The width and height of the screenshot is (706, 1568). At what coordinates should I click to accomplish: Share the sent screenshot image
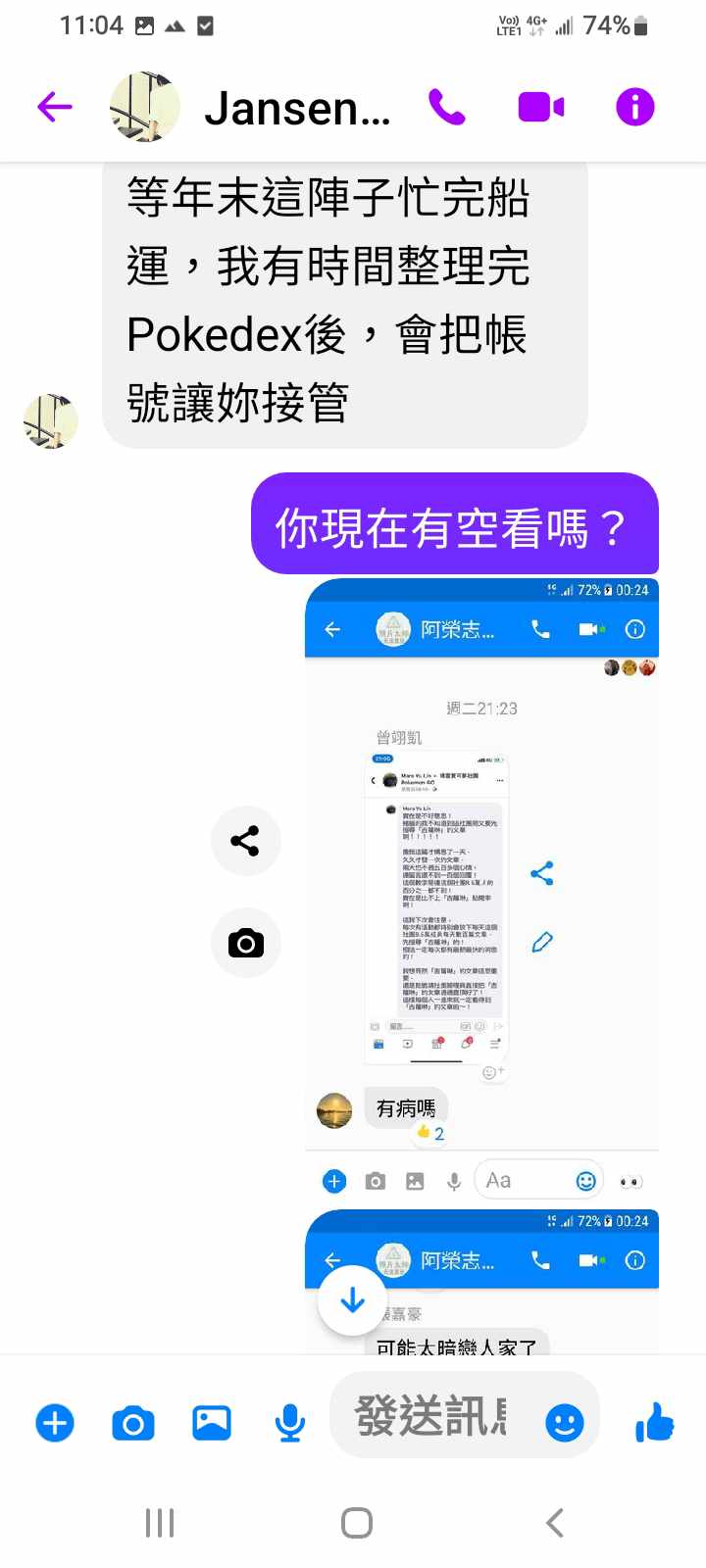[245, 841]
